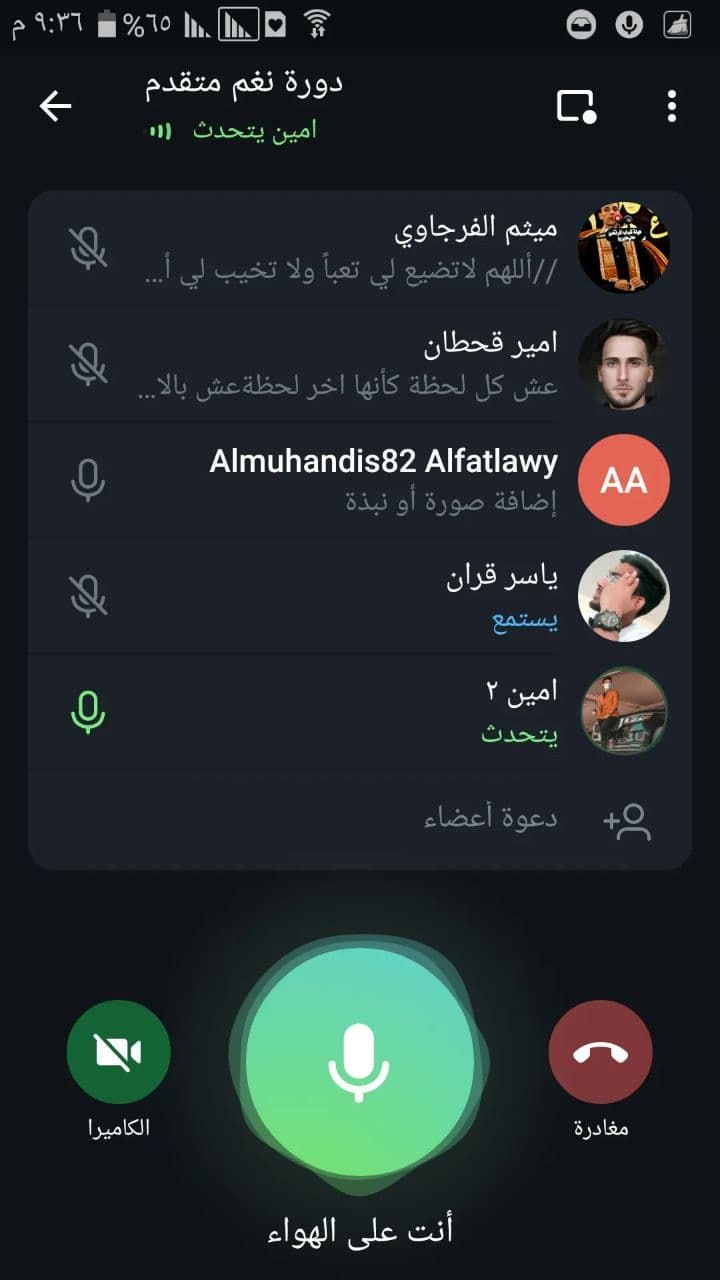Screen dimensions: 720x1280
Task: Select participant امير قحطان
Action: (x=360, y=365)
